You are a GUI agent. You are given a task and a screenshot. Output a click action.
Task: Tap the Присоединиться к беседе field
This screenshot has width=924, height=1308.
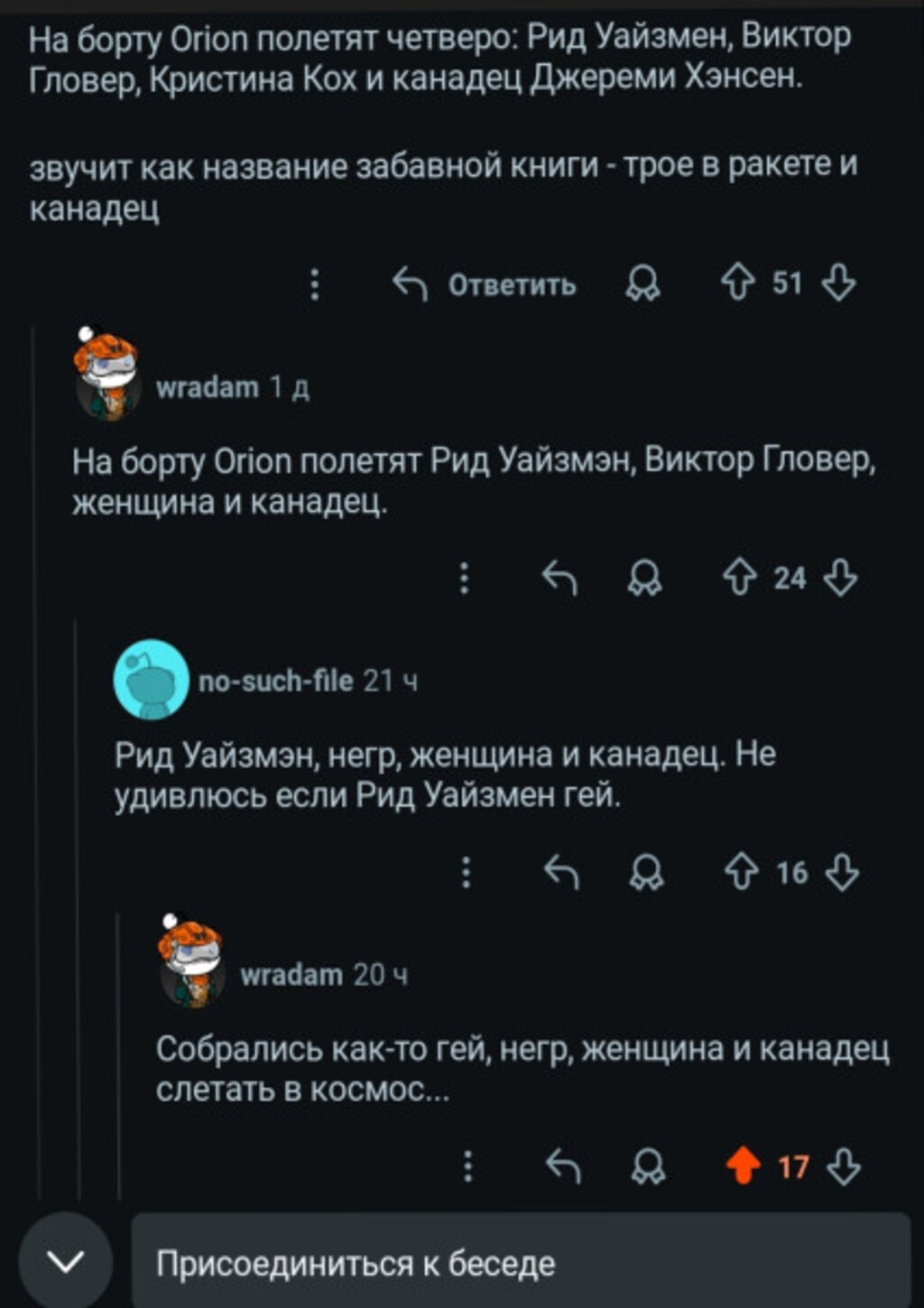[521, 1264]
